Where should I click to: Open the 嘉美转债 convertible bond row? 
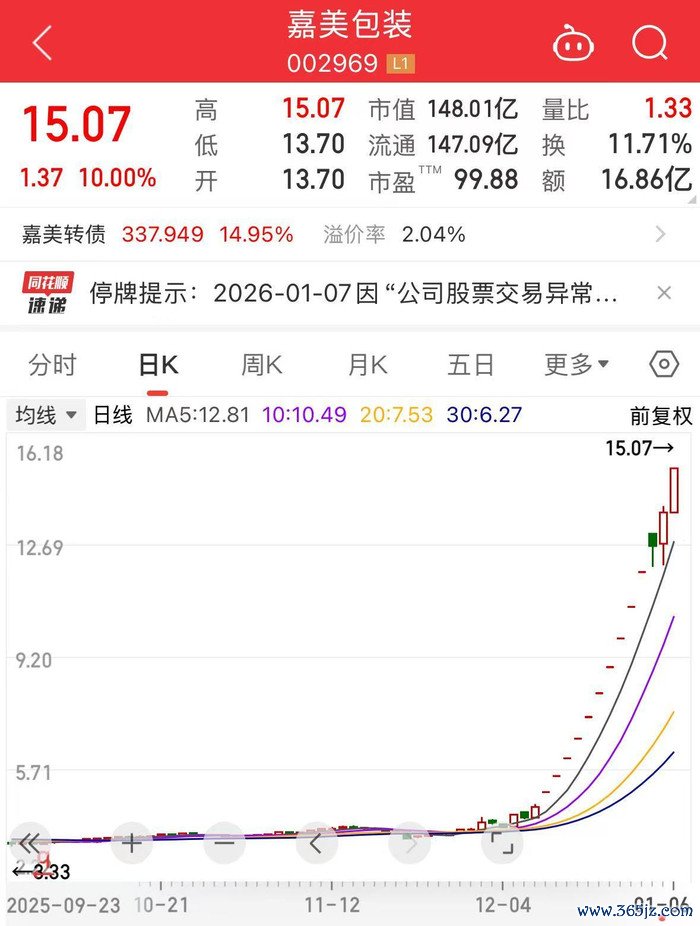tap(340, 235)
